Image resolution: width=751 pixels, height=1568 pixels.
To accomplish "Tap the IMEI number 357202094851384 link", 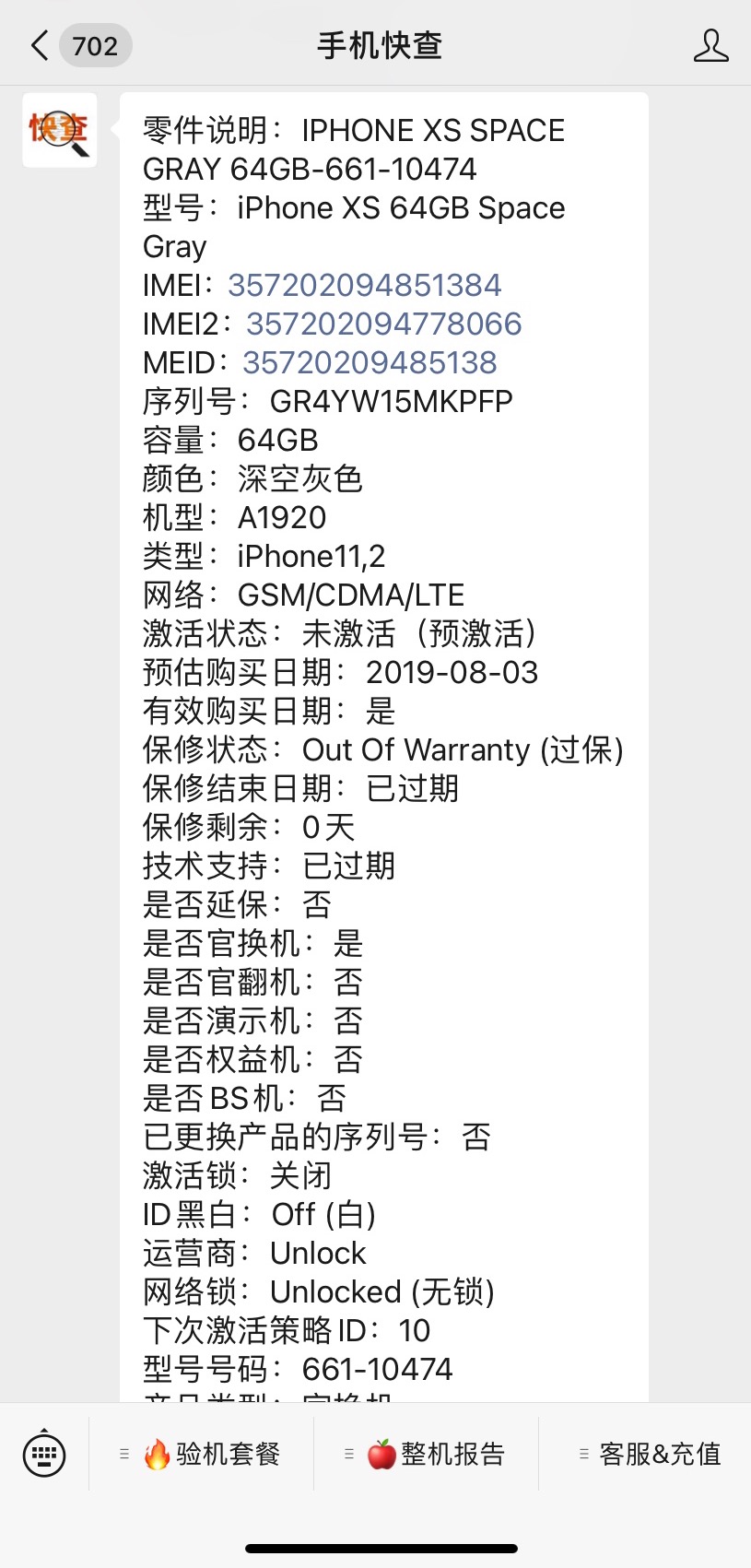I will 364,285.
